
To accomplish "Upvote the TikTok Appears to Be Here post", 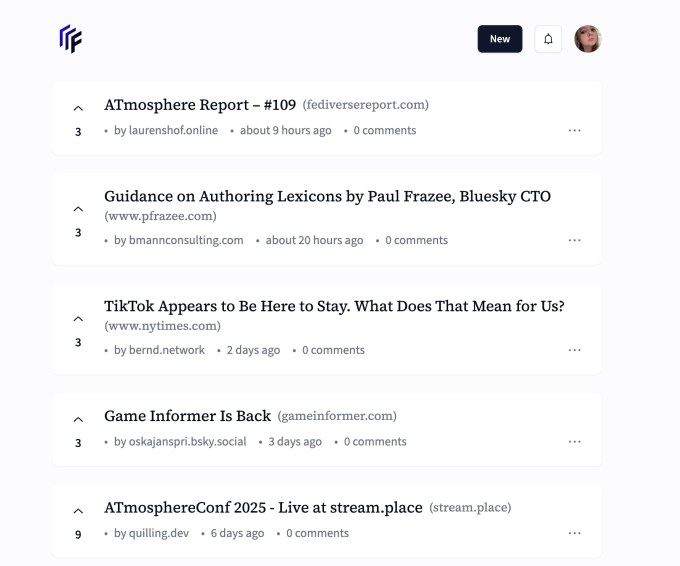I will pyautogui.click(x=78, y=319).
